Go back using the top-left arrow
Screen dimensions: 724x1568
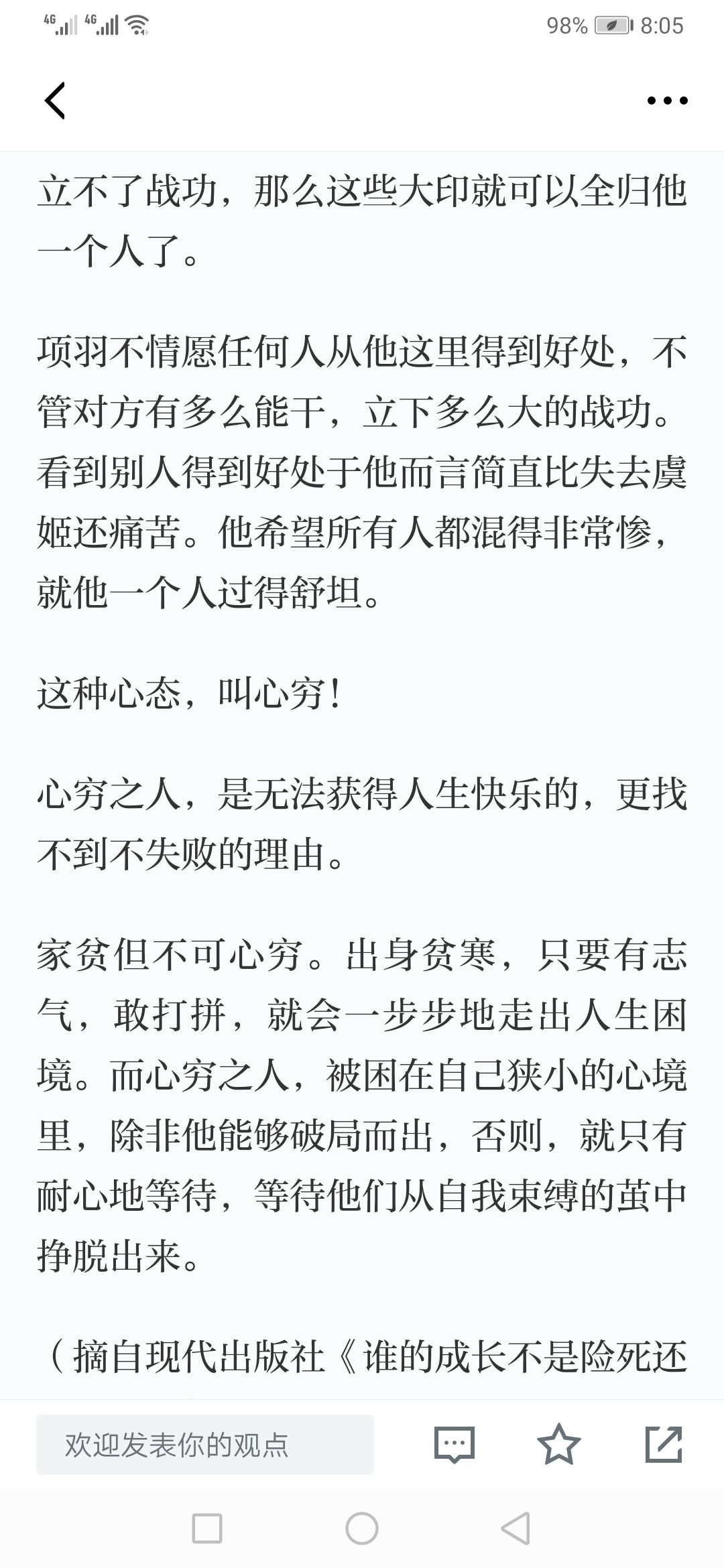55,101
